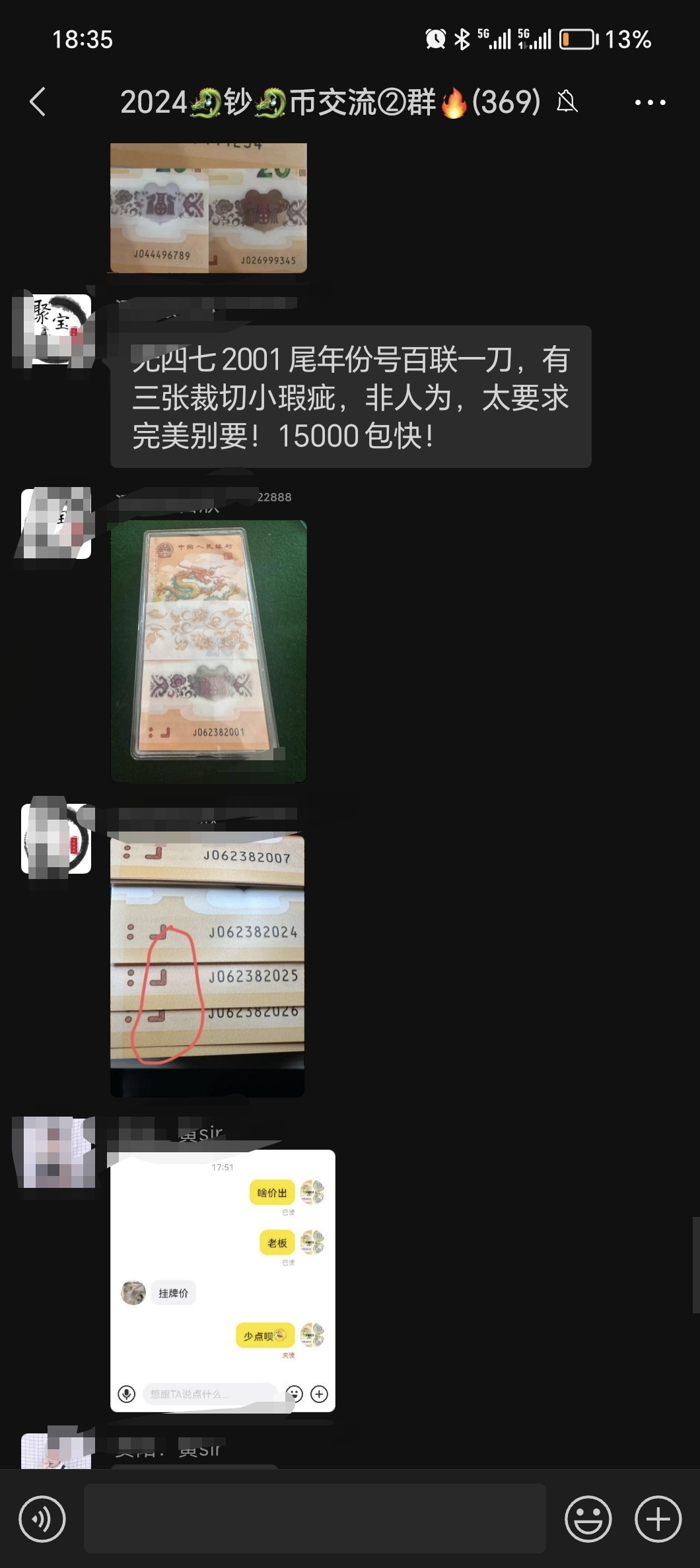Screen dimensions: 700x1568
Task: Open the red-circled serial numbers photo
Action: pos(207,964)
